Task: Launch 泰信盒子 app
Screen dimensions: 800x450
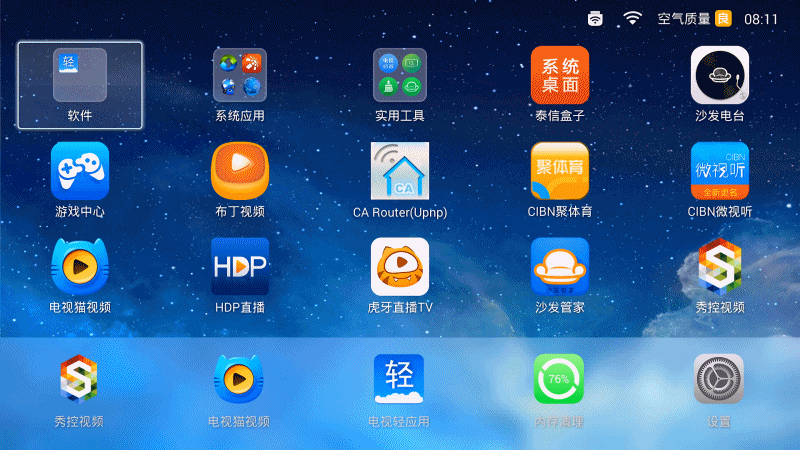Action: 560,76
